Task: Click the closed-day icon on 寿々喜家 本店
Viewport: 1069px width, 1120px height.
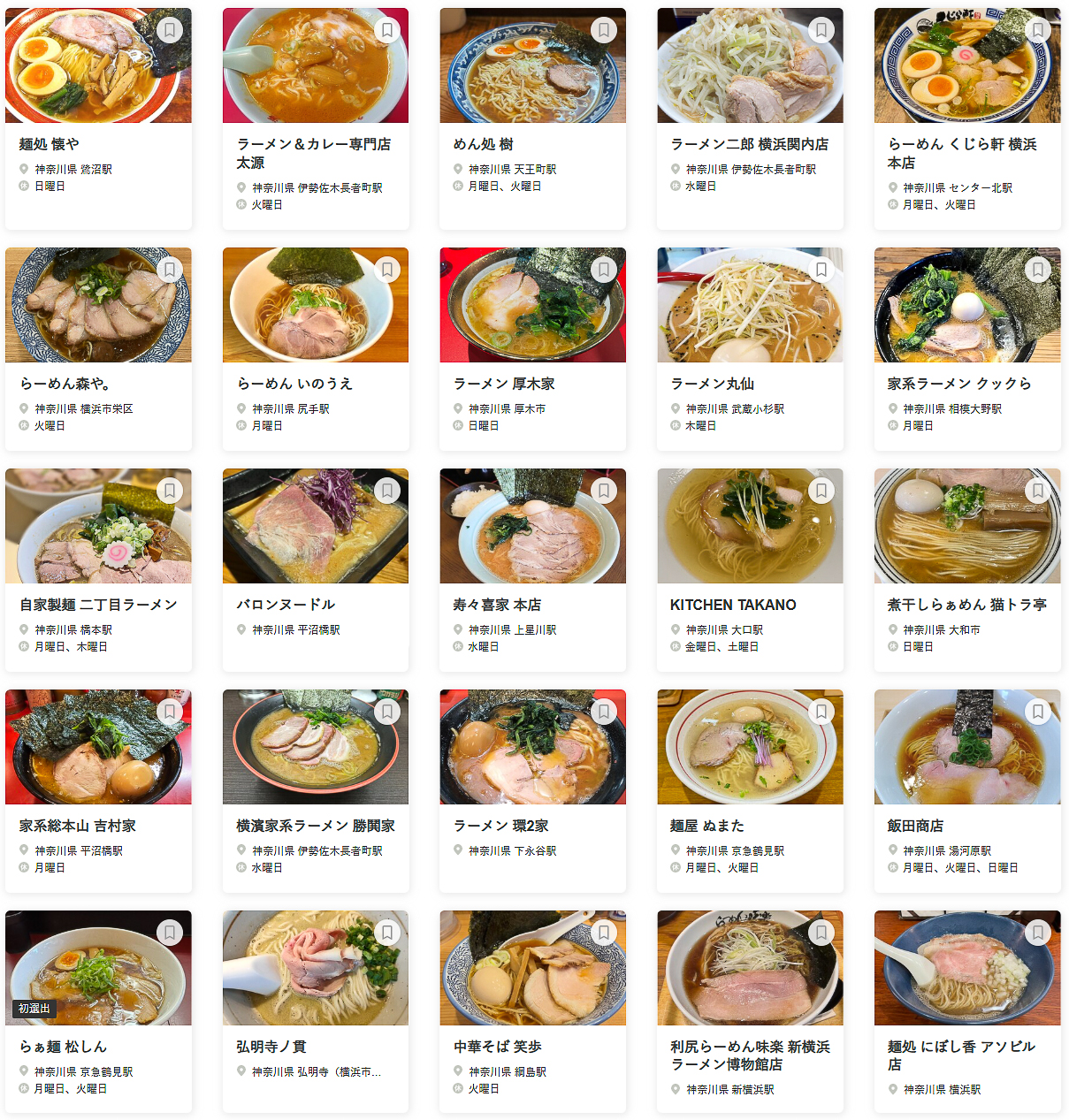Action: [457, 646]
